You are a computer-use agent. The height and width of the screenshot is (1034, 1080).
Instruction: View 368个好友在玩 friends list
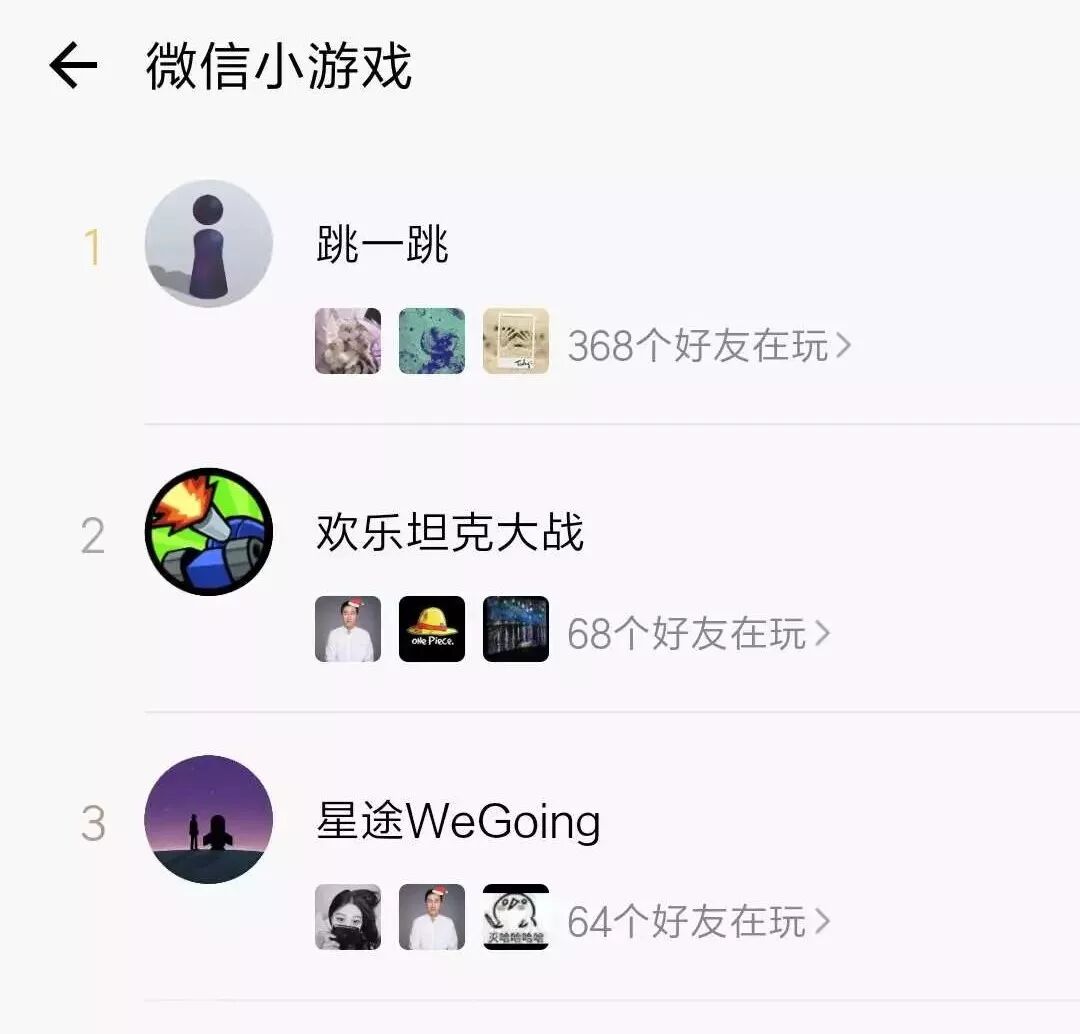point(708,346)
